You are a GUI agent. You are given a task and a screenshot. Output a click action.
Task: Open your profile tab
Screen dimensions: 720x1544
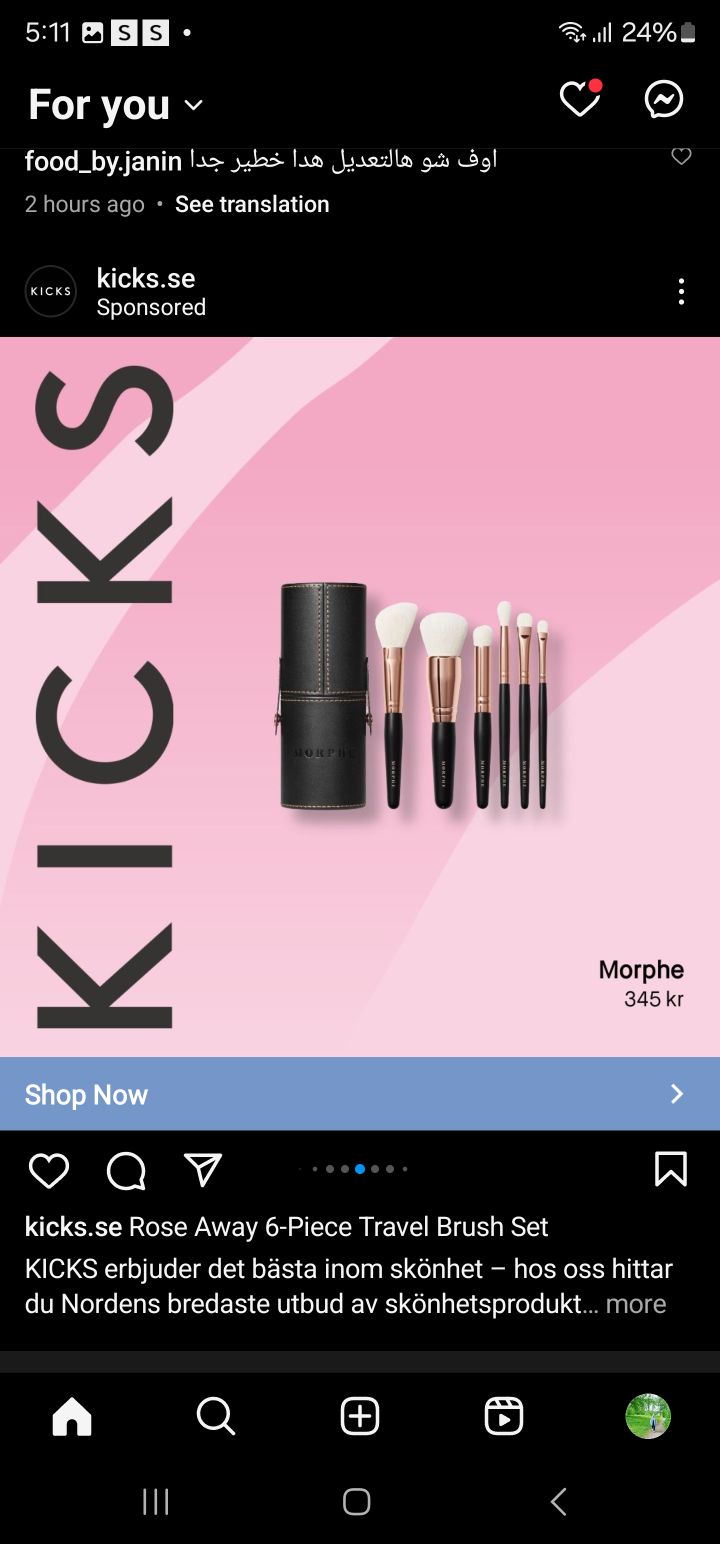tap(648, 1416)
